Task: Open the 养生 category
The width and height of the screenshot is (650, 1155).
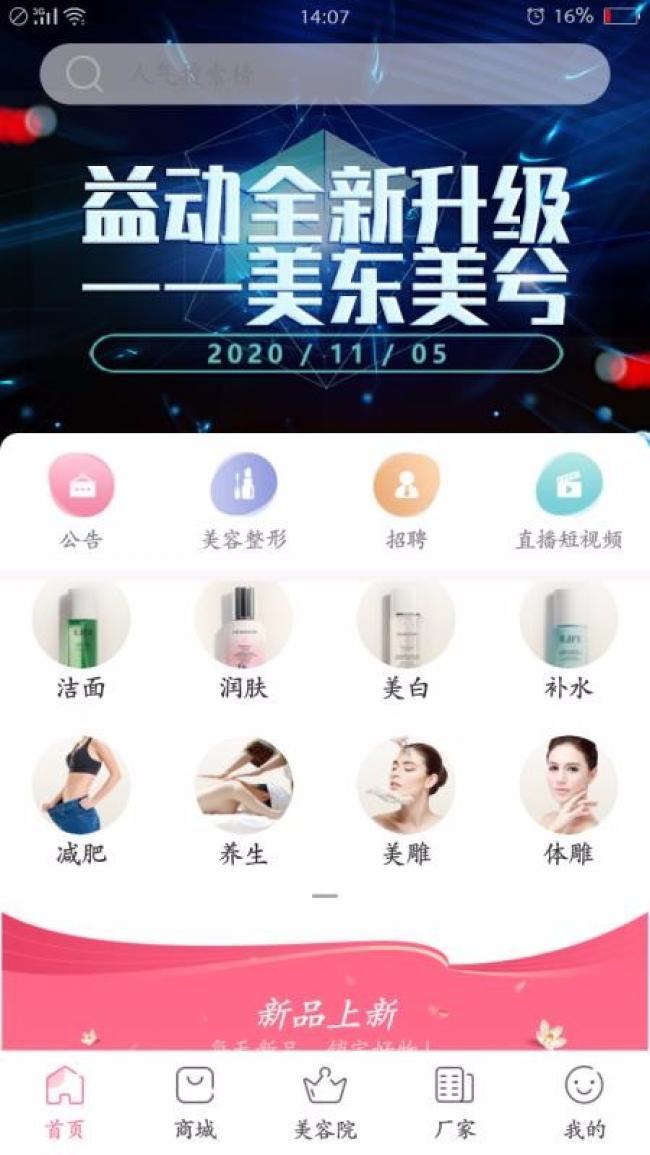Action: (x=244, y=801)
